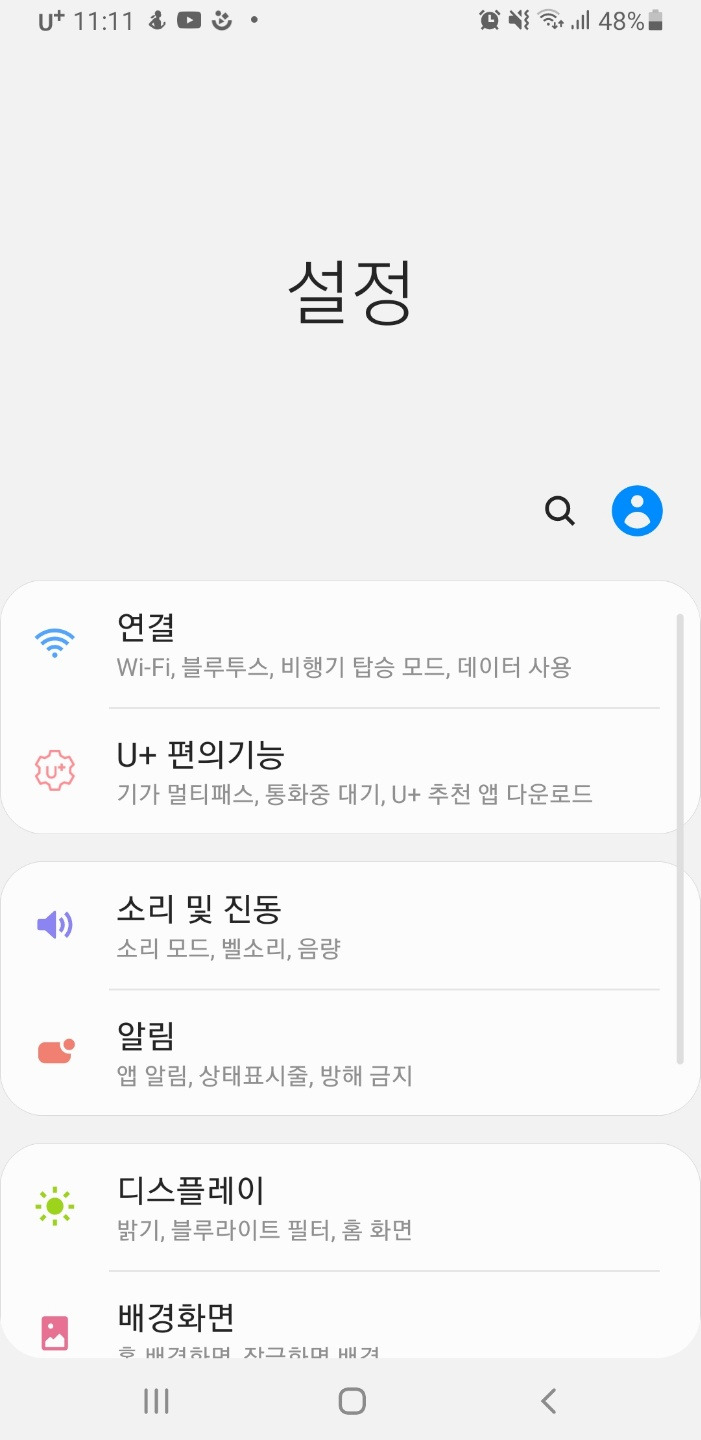Tap the search magnifier icon
This screenshot has height=1440, width=701.
pyautogui.click(x=560, y=511)
